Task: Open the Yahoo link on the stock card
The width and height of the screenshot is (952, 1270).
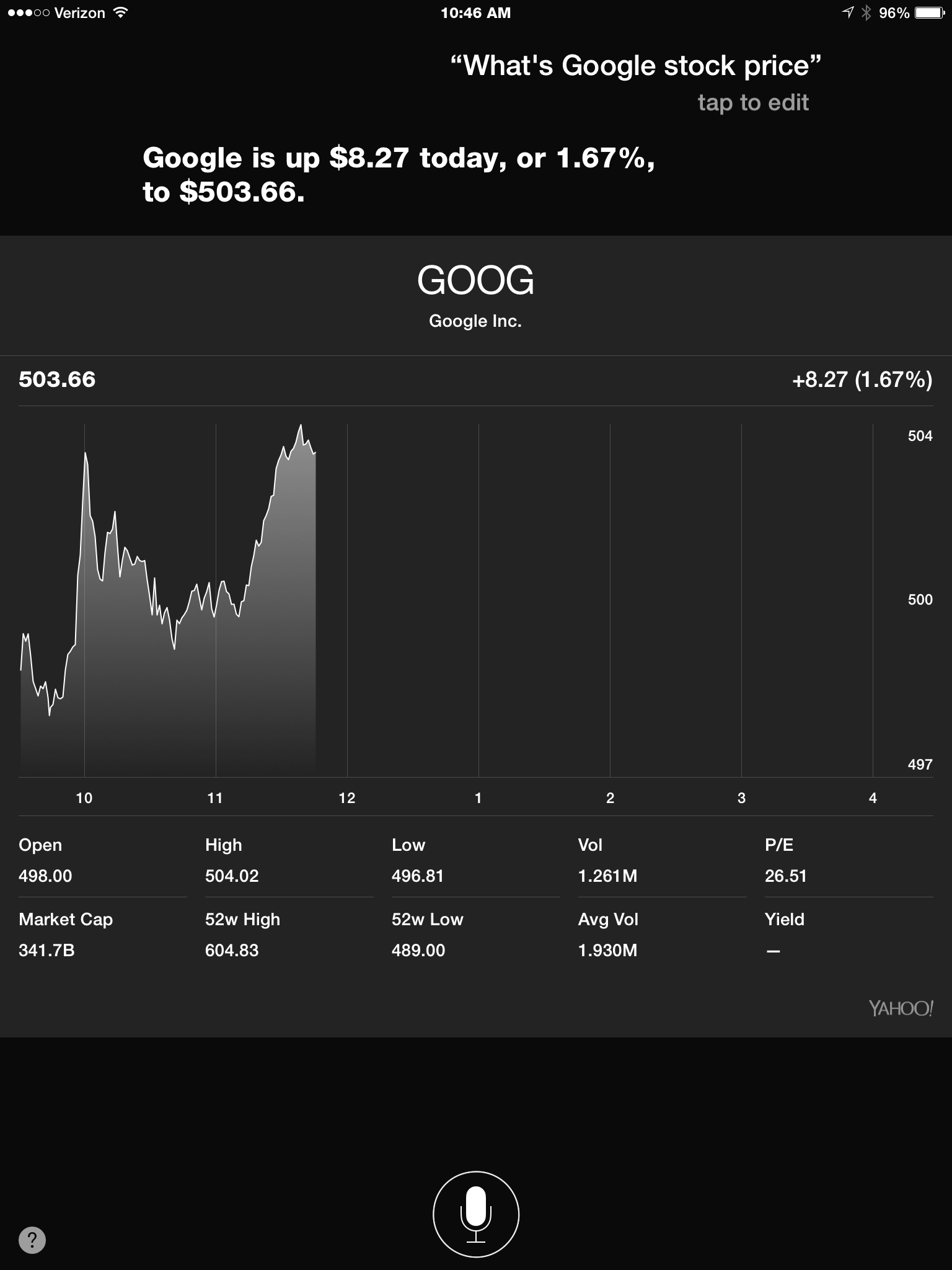Action: tap(901, 1009)
